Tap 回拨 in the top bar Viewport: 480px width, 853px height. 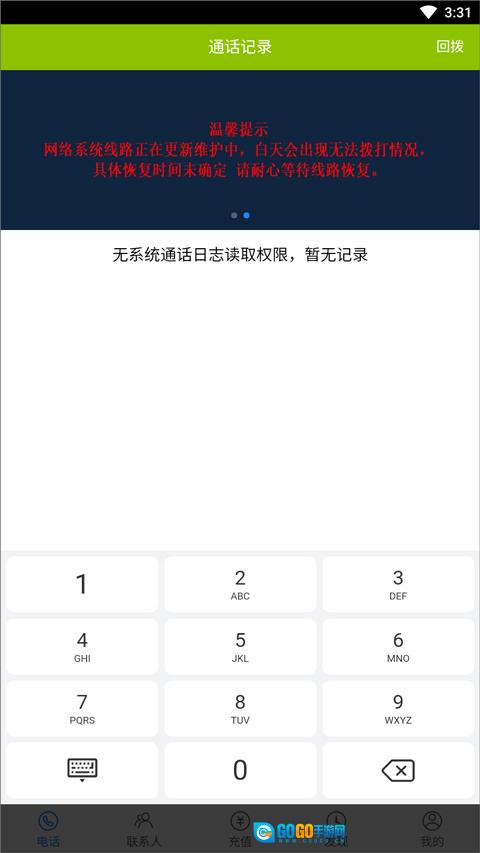click(x=450, y=46)
